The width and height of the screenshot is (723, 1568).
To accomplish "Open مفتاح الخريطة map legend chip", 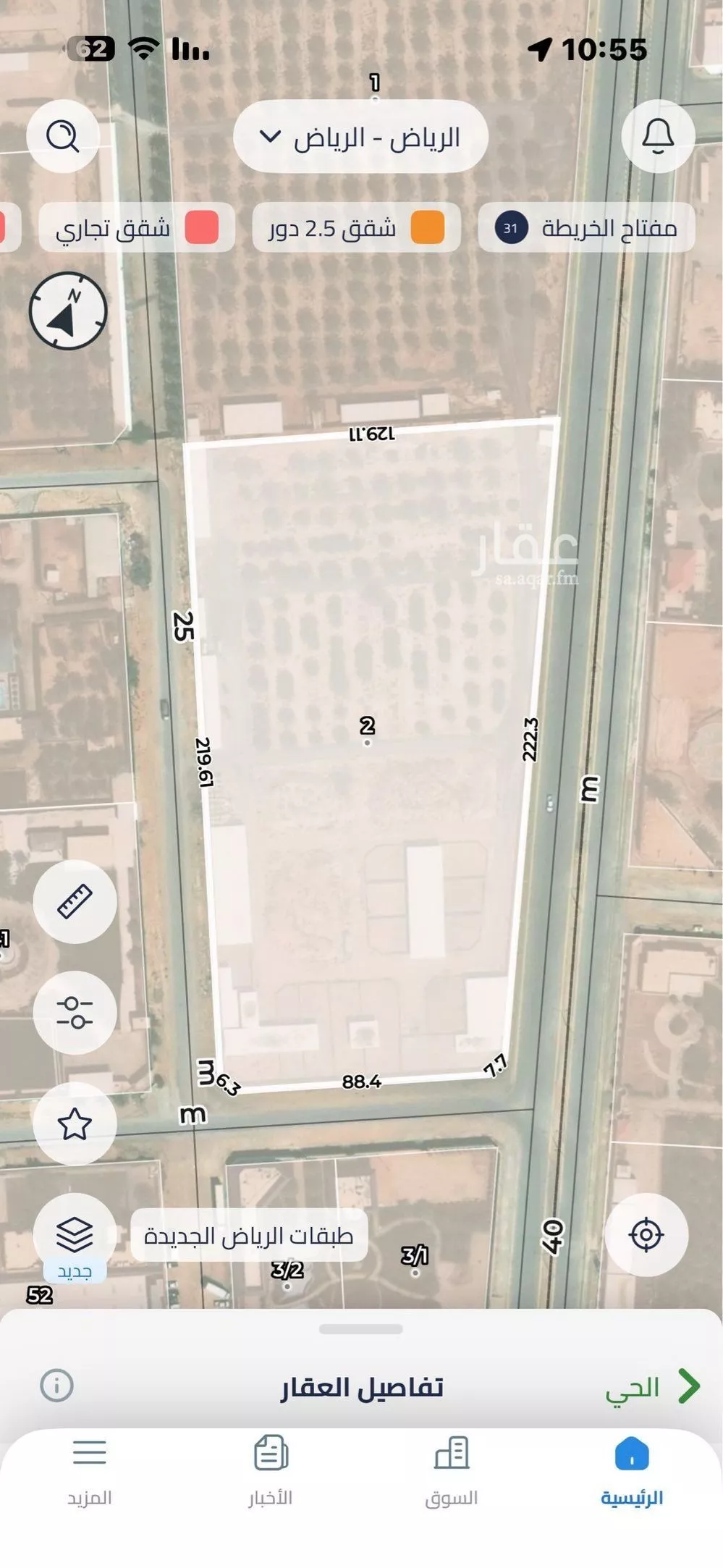I will [586, 228].
